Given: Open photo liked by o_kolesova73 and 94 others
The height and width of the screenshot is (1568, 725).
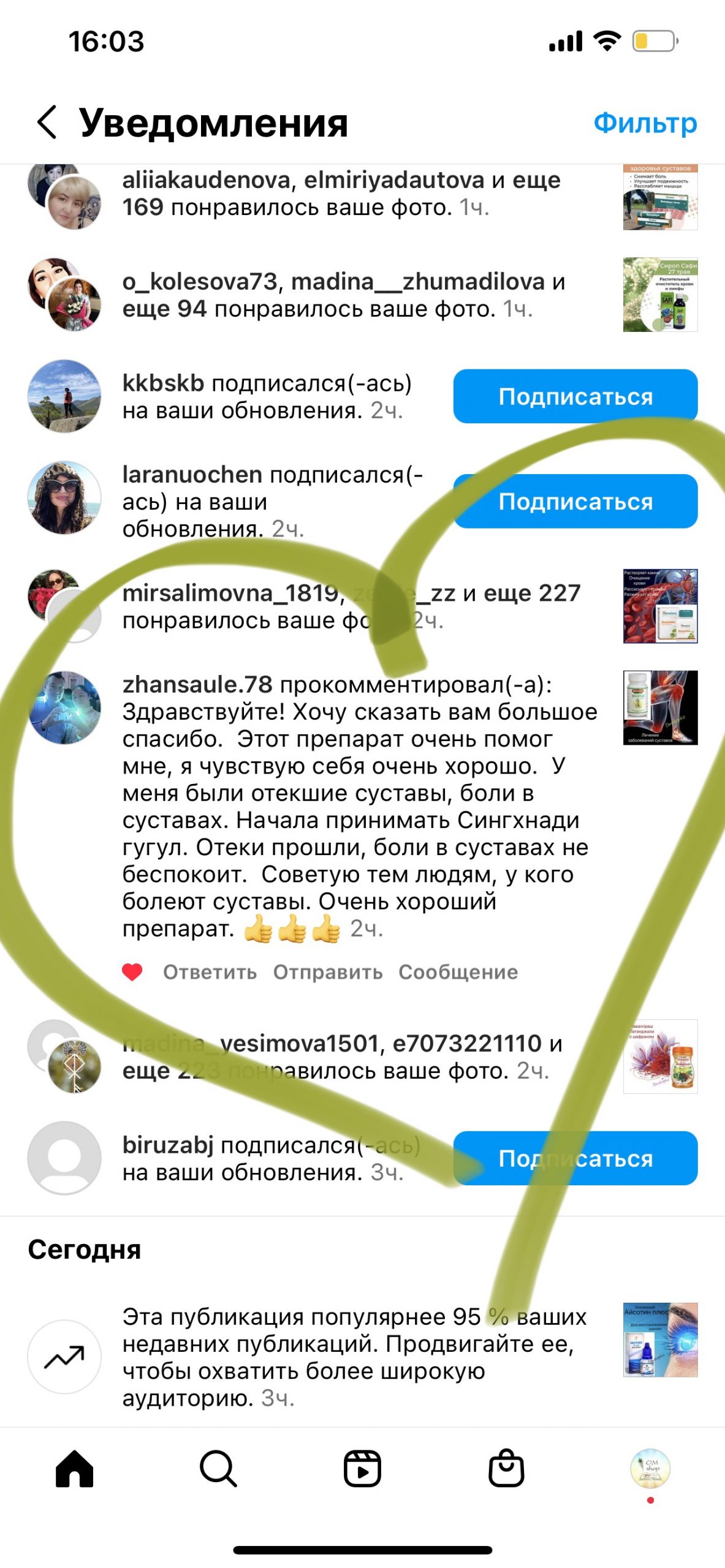Looking at the screenshot, I should point(660,295).
